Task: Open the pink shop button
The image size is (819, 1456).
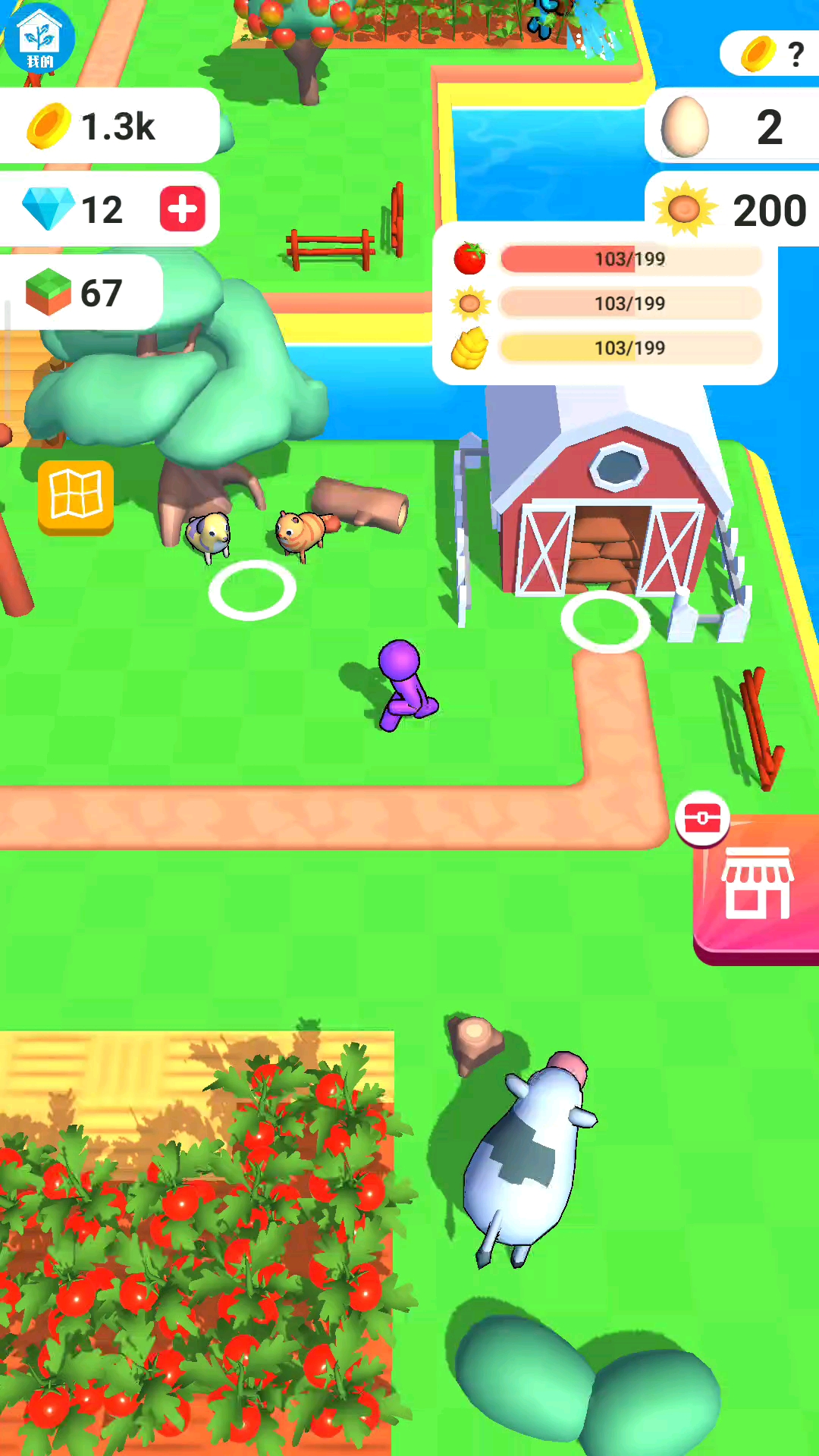Action: 758,884
